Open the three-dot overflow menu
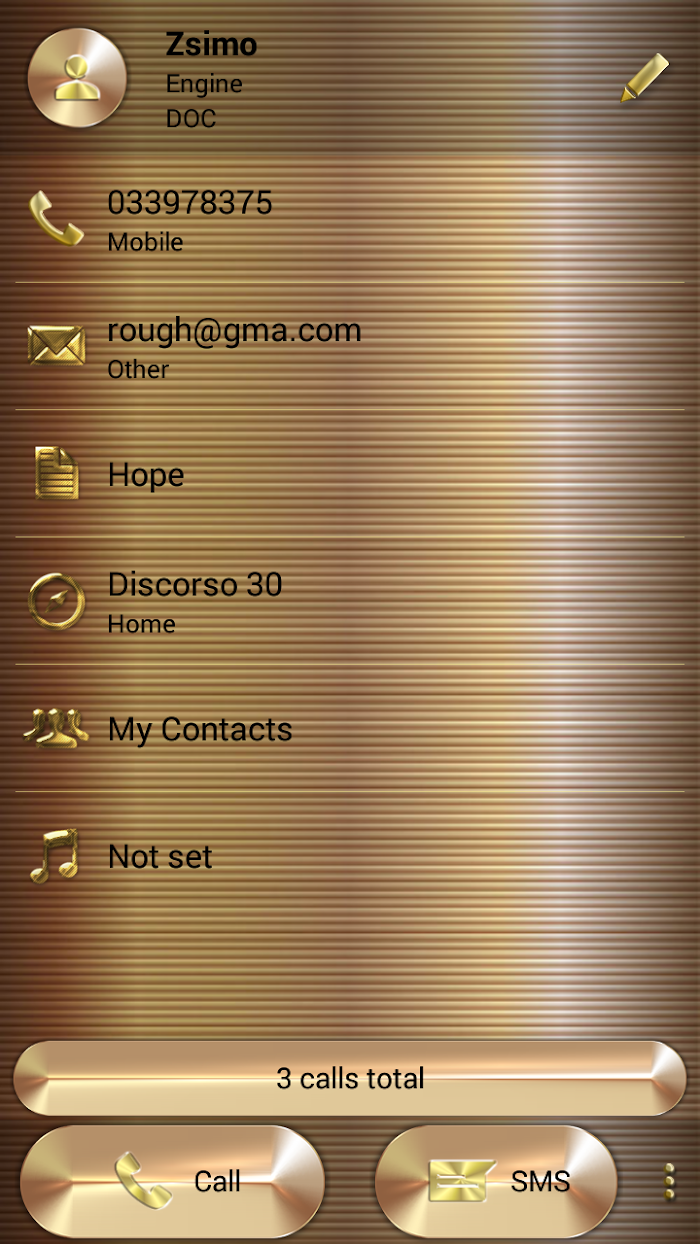The height and width of the screenshot is (1244, 700). pos(669,1181)
